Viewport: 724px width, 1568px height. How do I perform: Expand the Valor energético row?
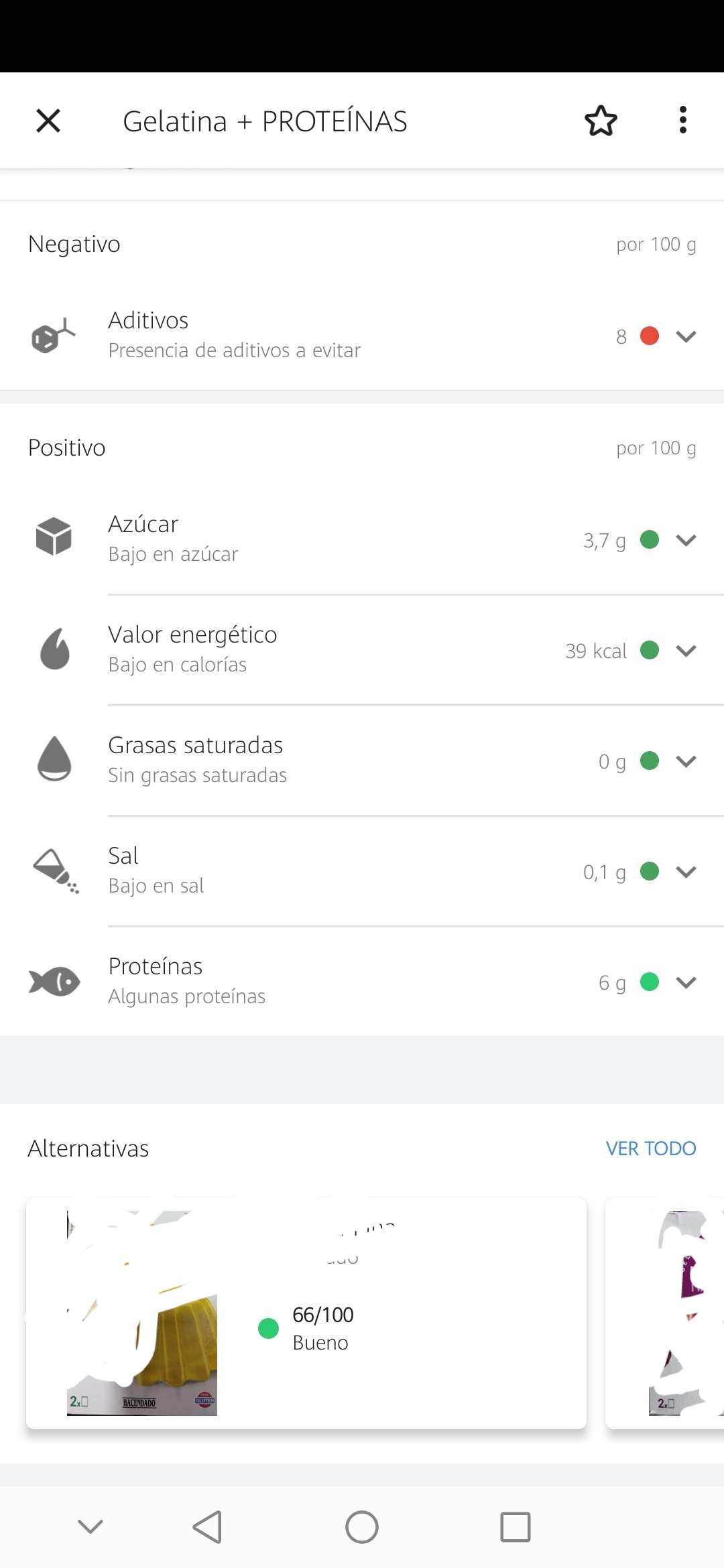coord(686,651)
